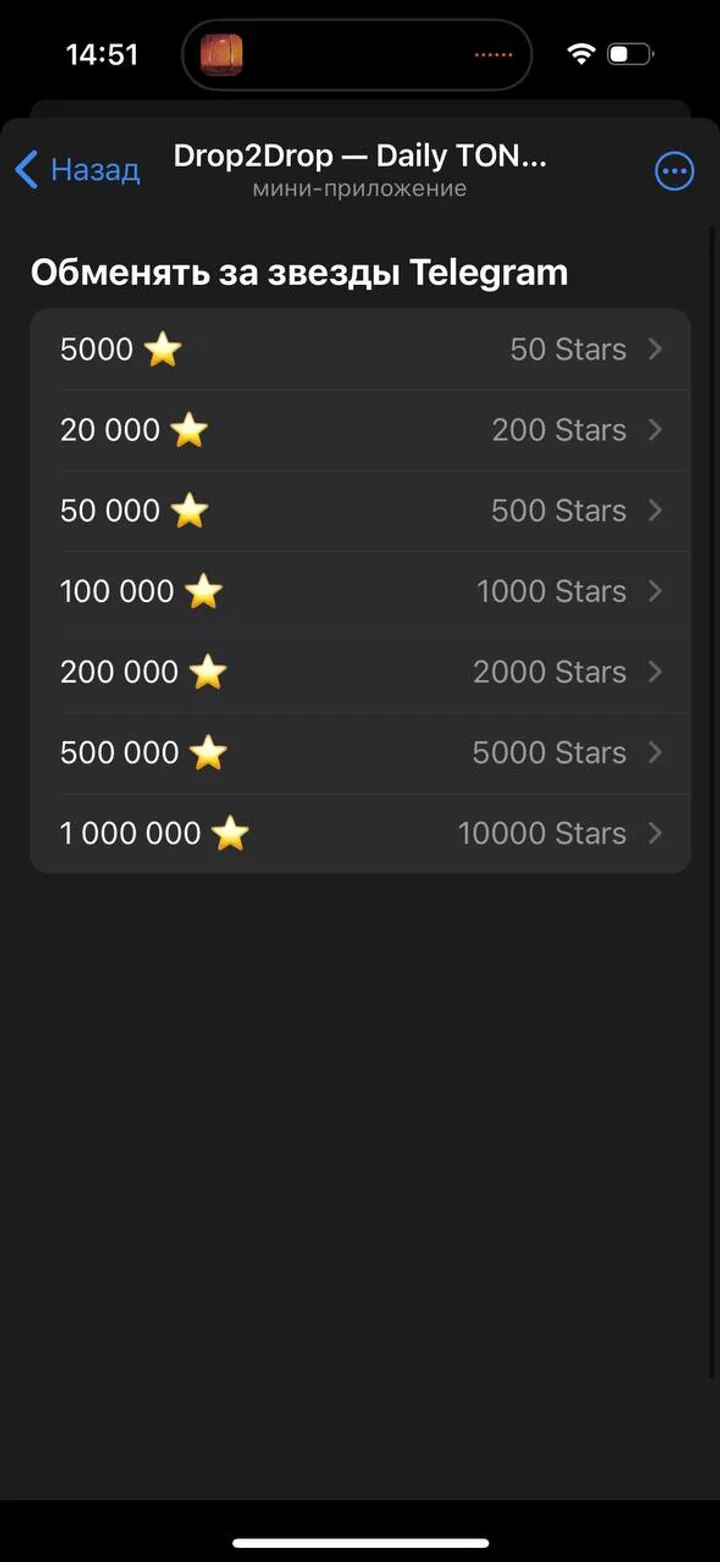Screen dimensions: 720x1562
Task: Select the 5000 for 50 Stars option
Action: (360, 349)
